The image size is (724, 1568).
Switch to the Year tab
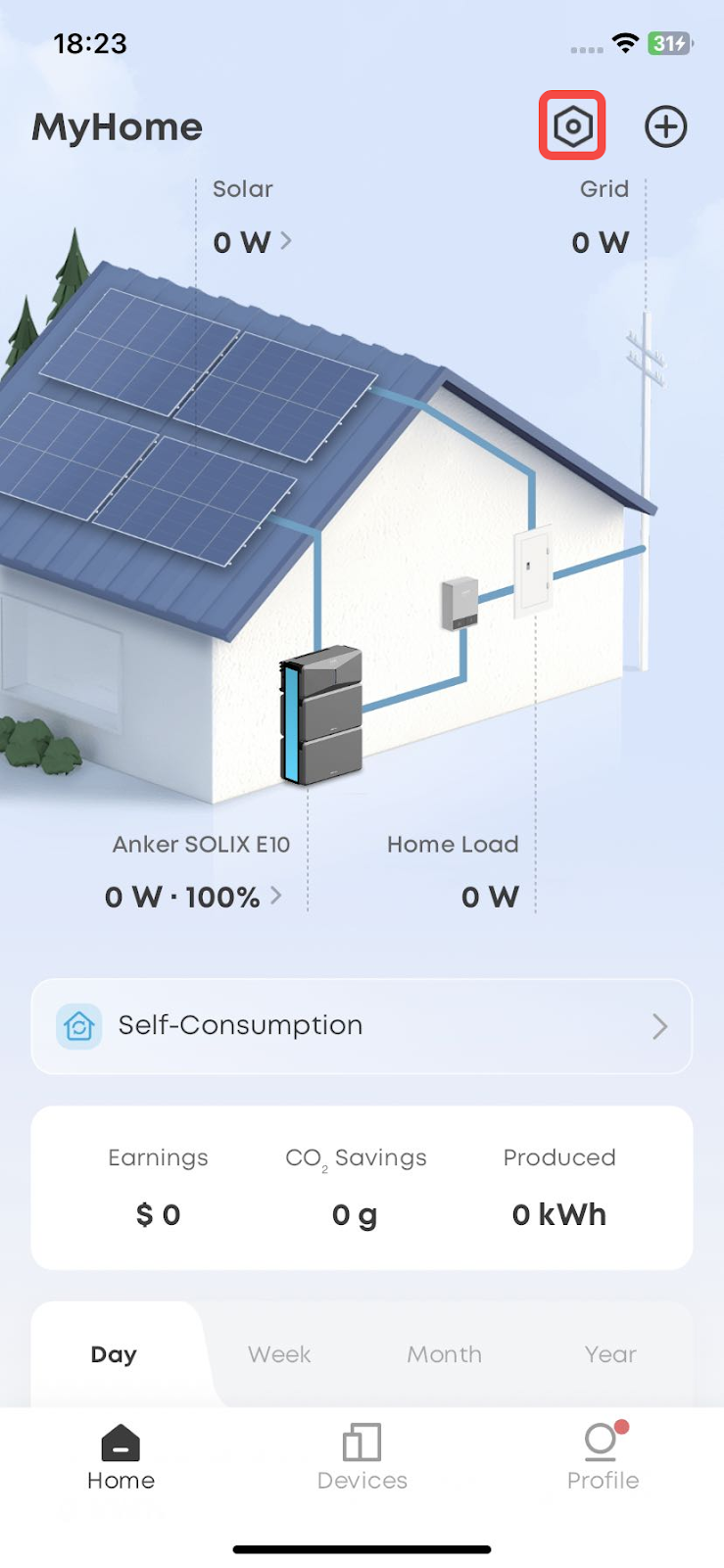coord(610,1354)
